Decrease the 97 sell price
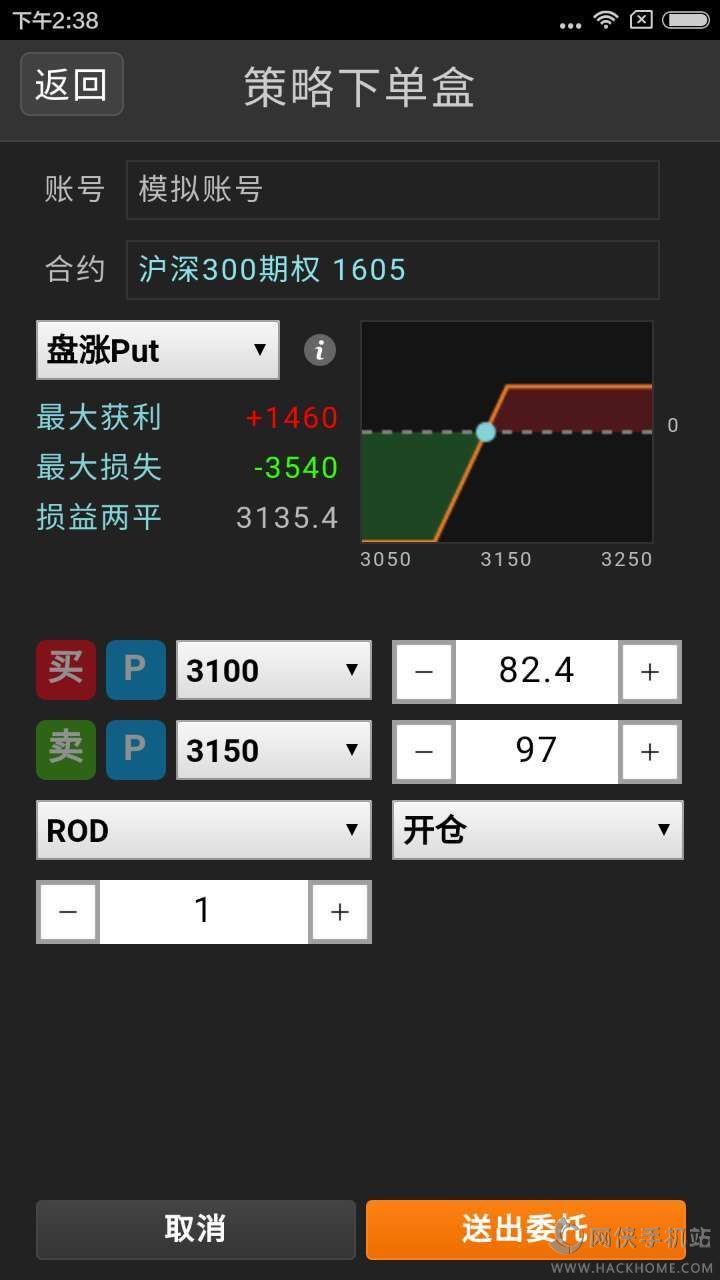This screenshot has width=720, height=1280. pos(424,752)
